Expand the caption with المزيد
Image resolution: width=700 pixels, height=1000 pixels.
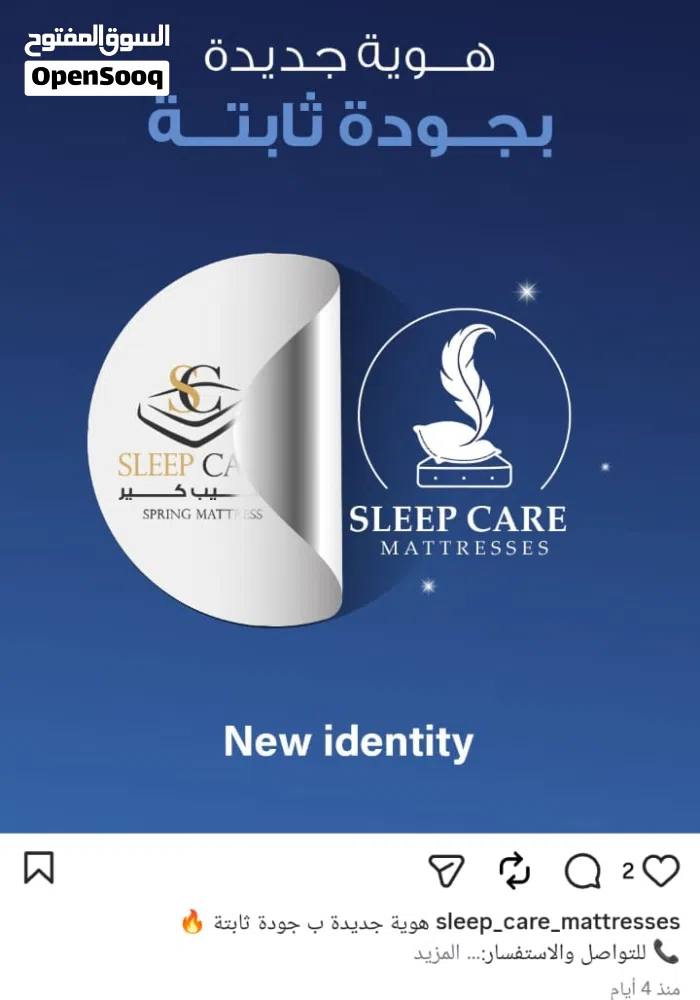click(437, 952)
